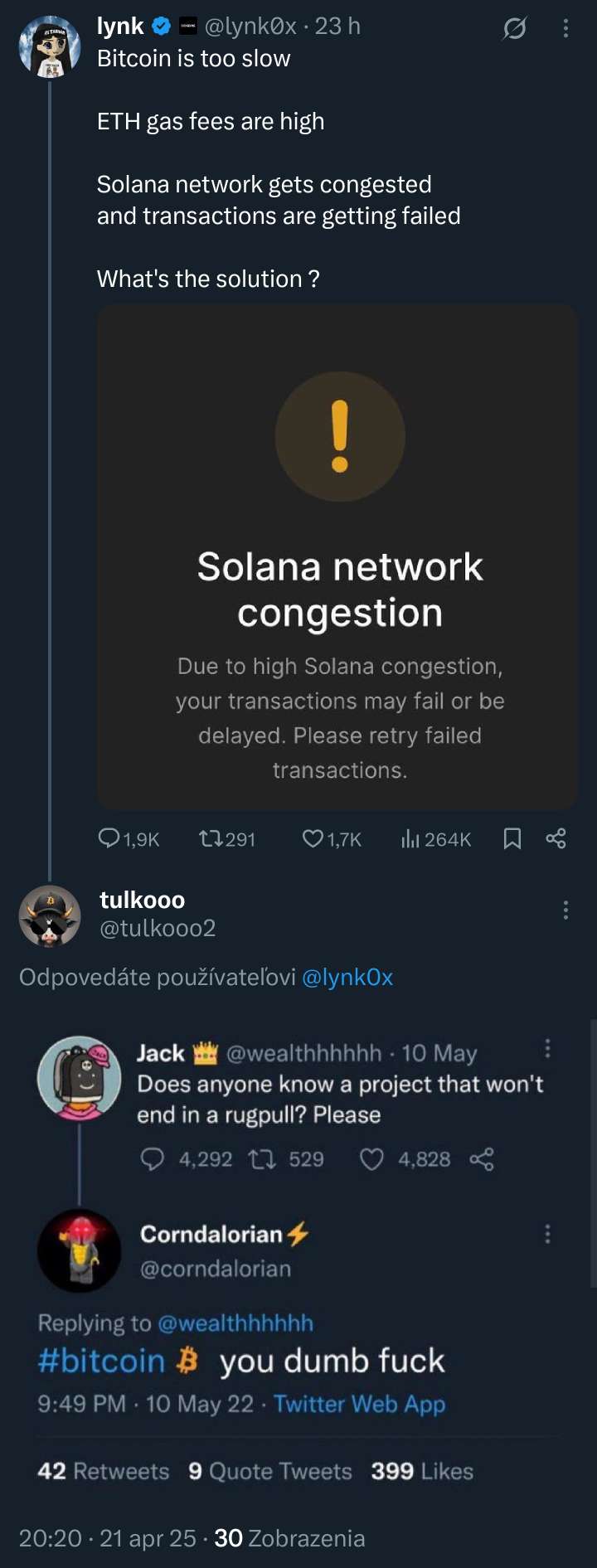Share lynk's post
Screen dimensions: 597x1568
[556, 839]
